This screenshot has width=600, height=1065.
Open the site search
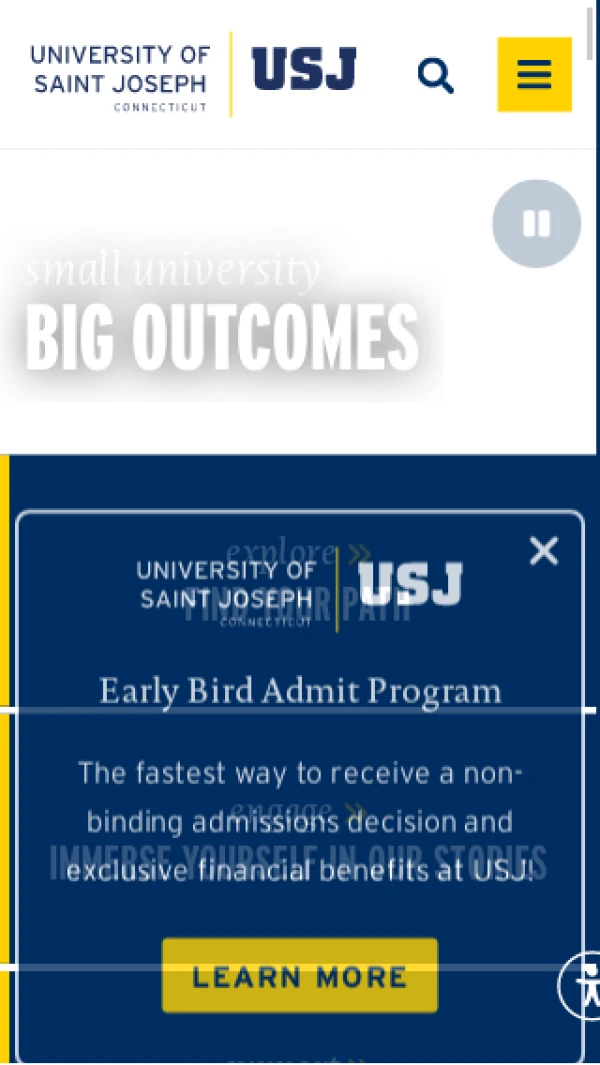coord(435,75)
